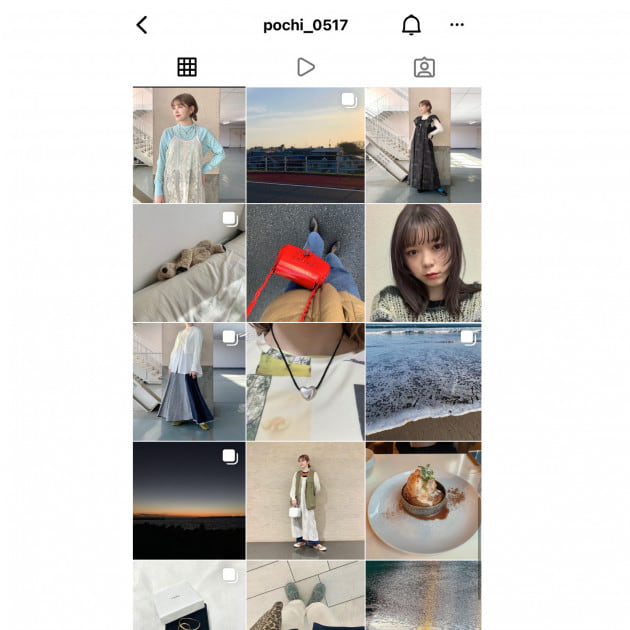Switch to the tagged photos tab
The height and width of the screenshot is (630, 630).
424,67
